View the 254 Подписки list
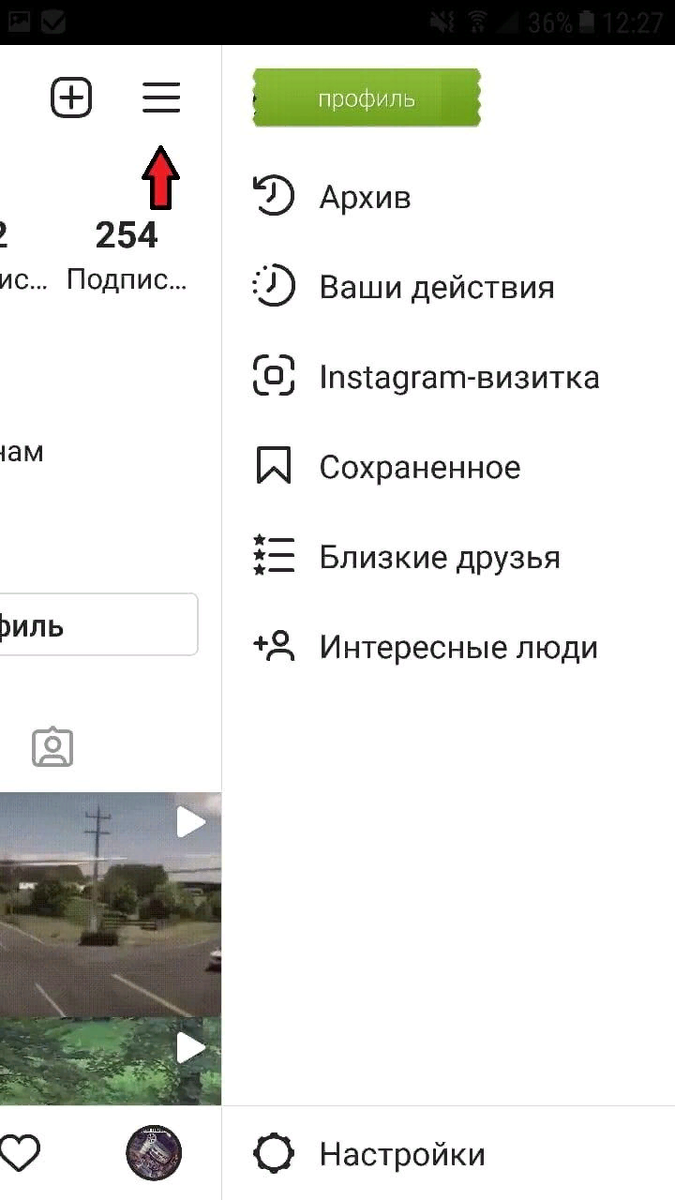This screenshot has height=1200, width=675. 126,256
